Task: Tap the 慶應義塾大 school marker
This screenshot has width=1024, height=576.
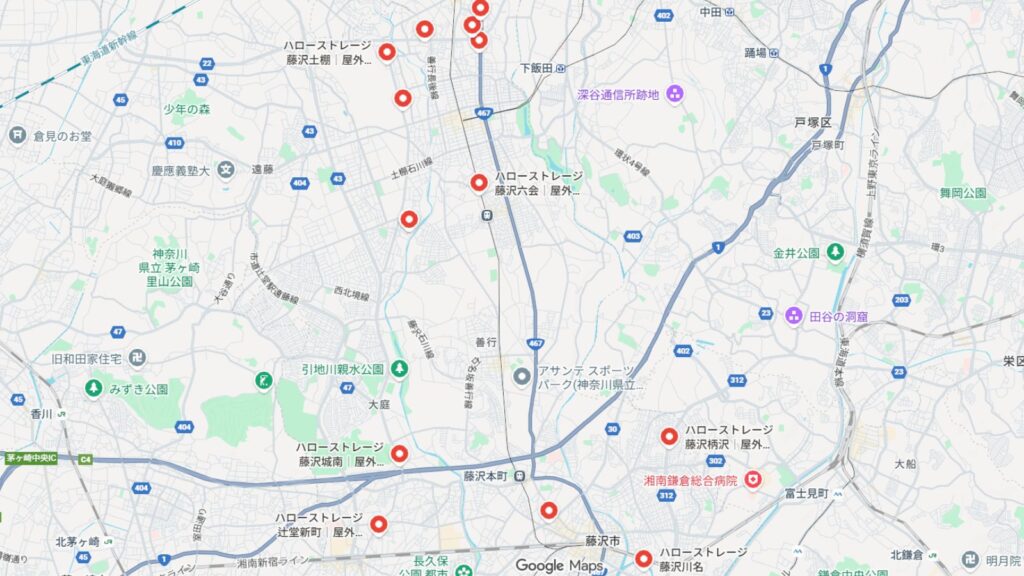Action: click(227, 170)
